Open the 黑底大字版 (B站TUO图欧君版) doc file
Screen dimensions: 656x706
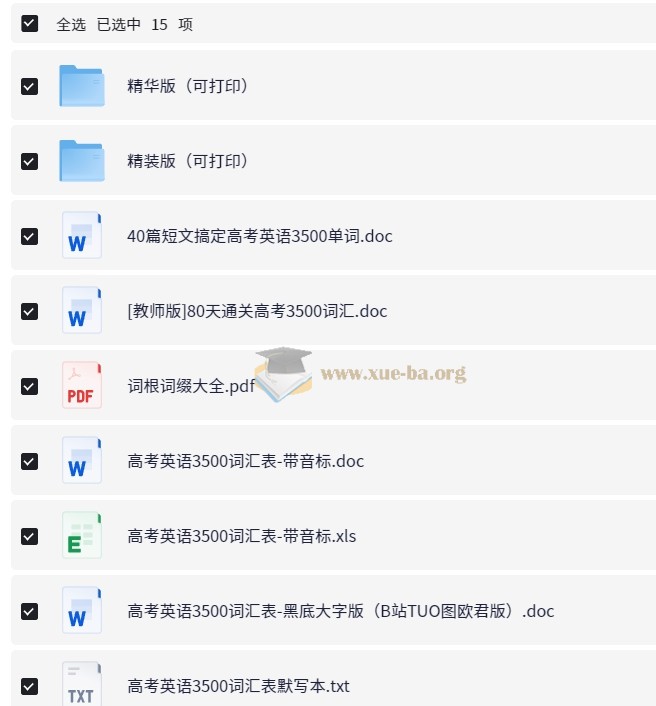(x=340, y=611)
